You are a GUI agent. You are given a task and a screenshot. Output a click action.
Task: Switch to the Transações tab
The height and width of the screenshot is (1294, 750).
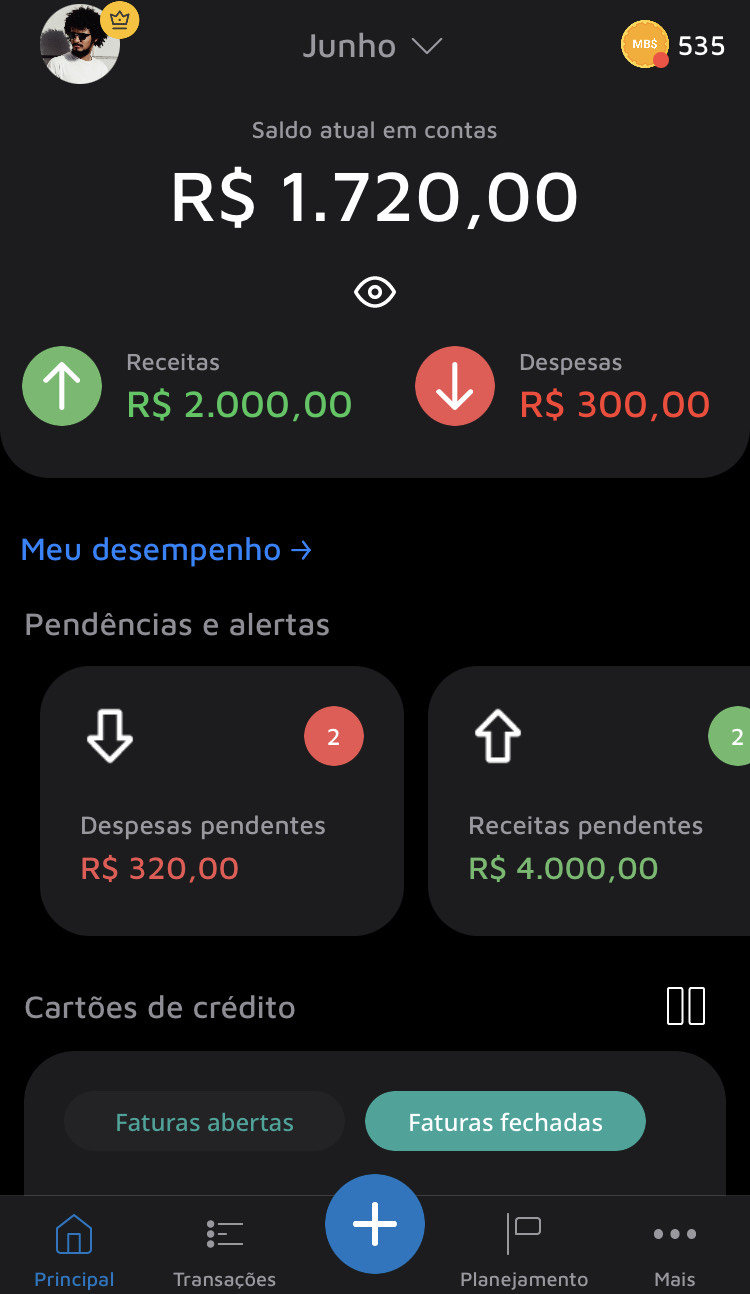tap(224, 1249)
